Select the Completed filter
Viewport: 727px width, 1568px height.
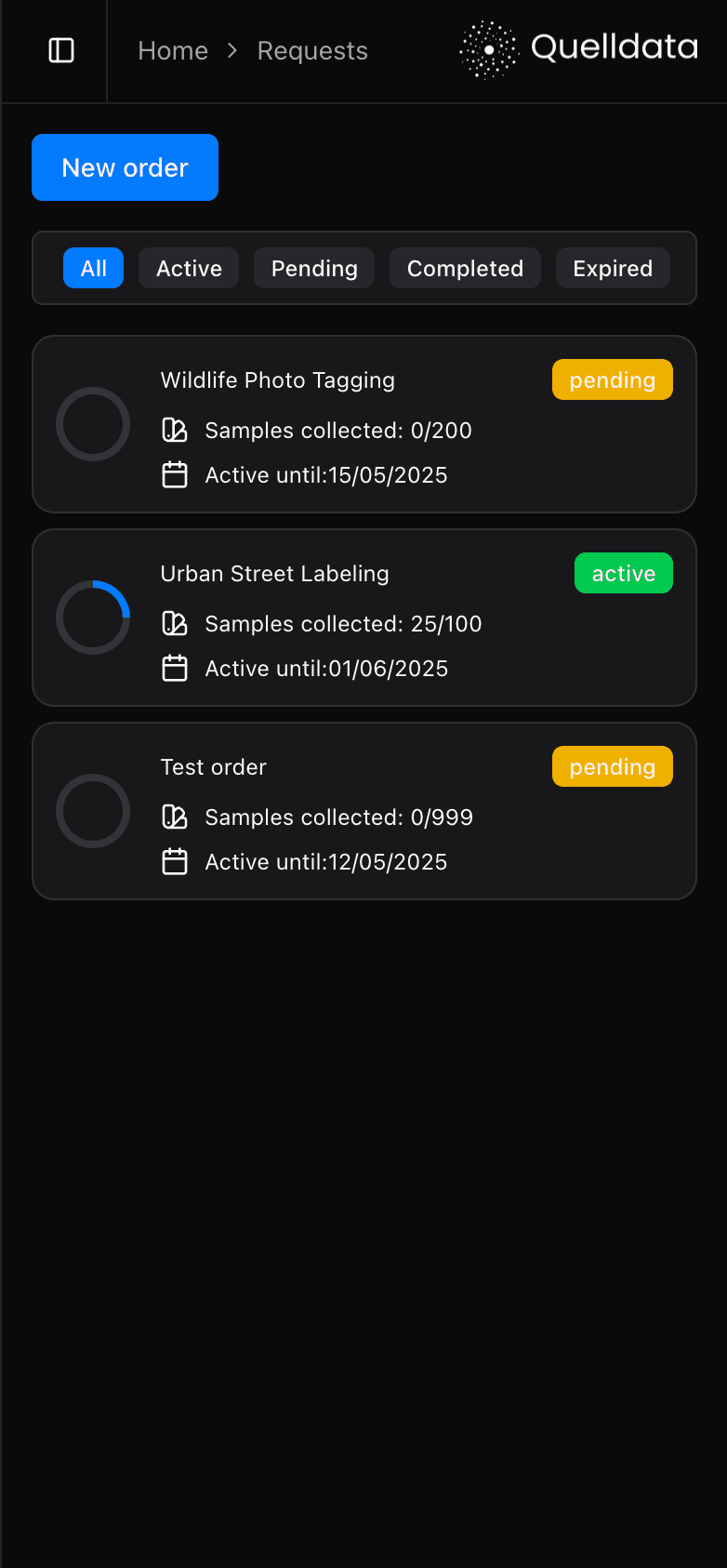click(x=465, y=268)
